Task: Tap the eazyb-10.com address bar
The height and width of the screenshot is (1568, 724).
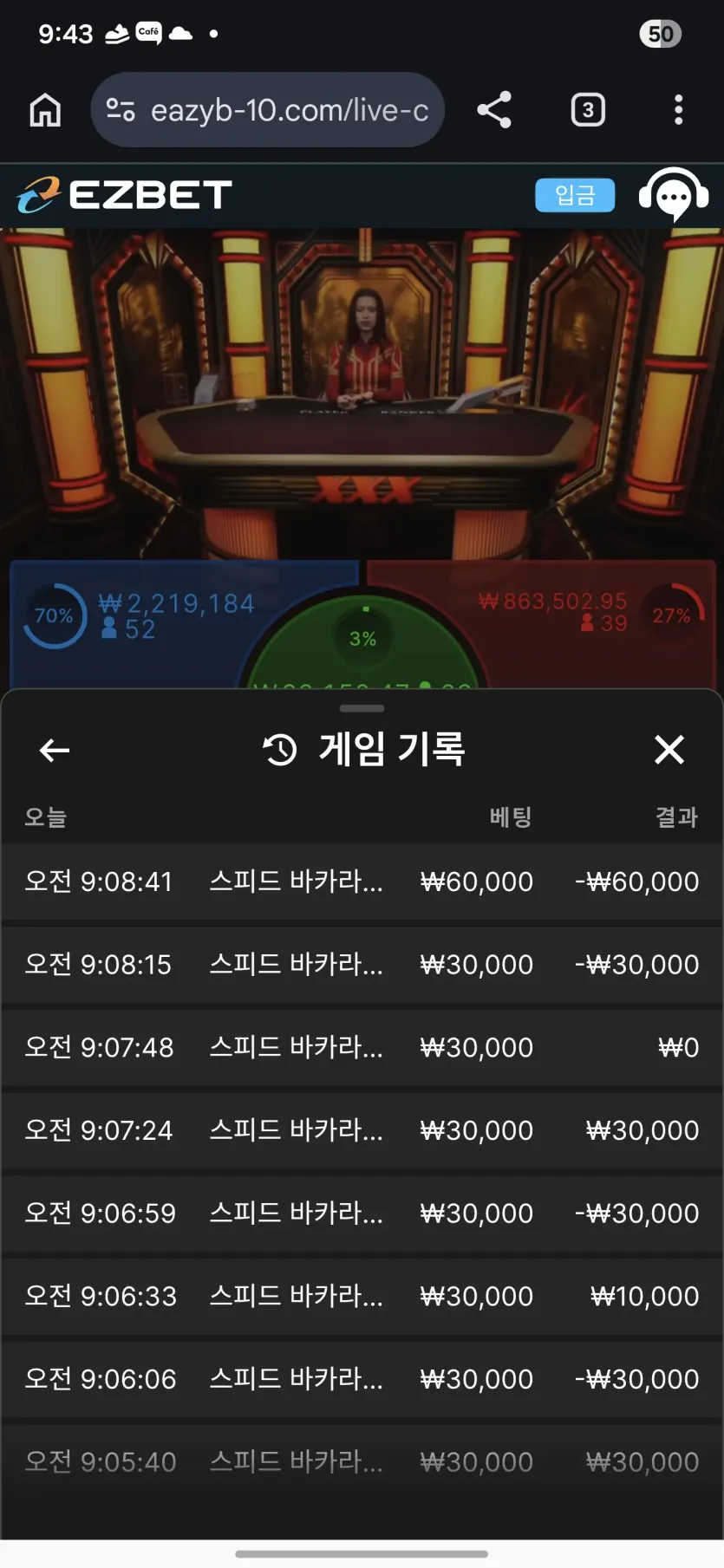Action: pyautogui.click(x=267, y=110)
